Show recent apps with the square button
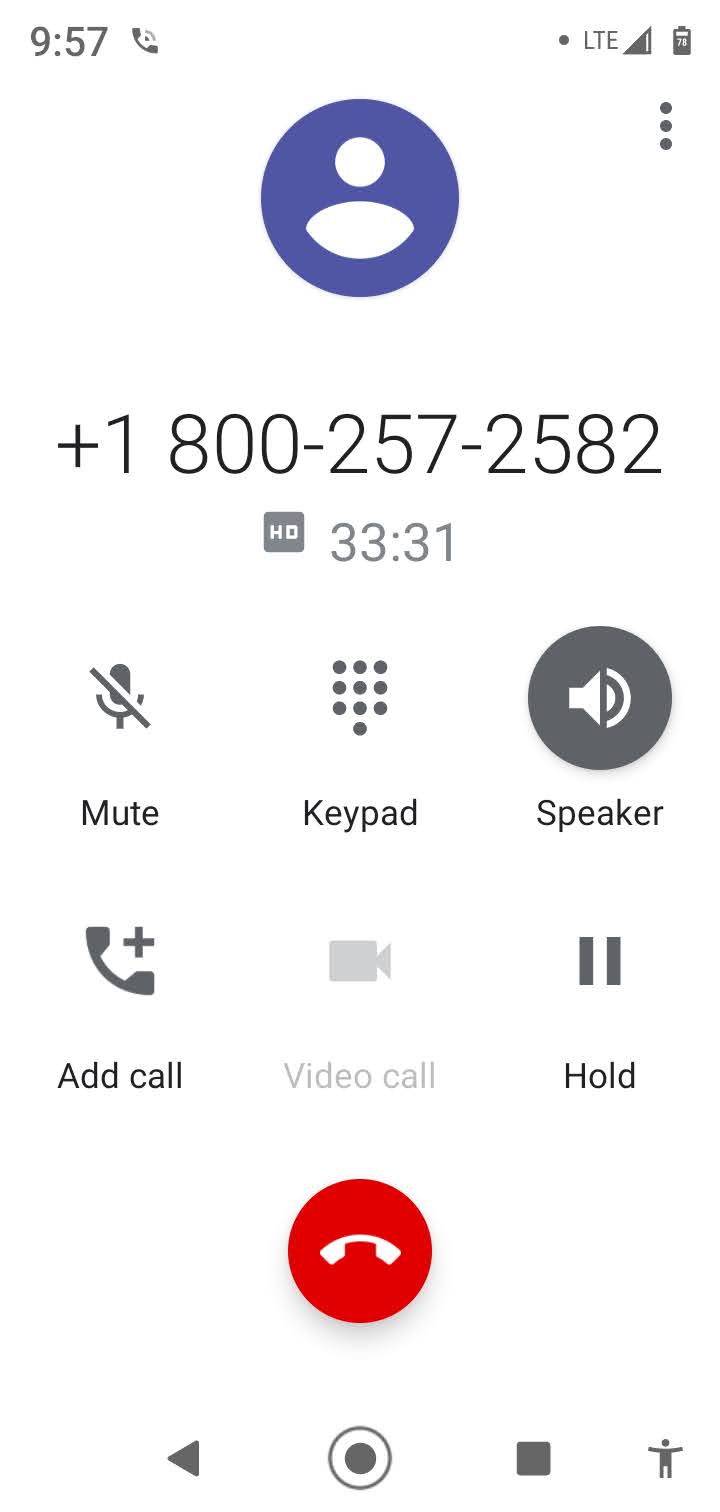 533,1458
